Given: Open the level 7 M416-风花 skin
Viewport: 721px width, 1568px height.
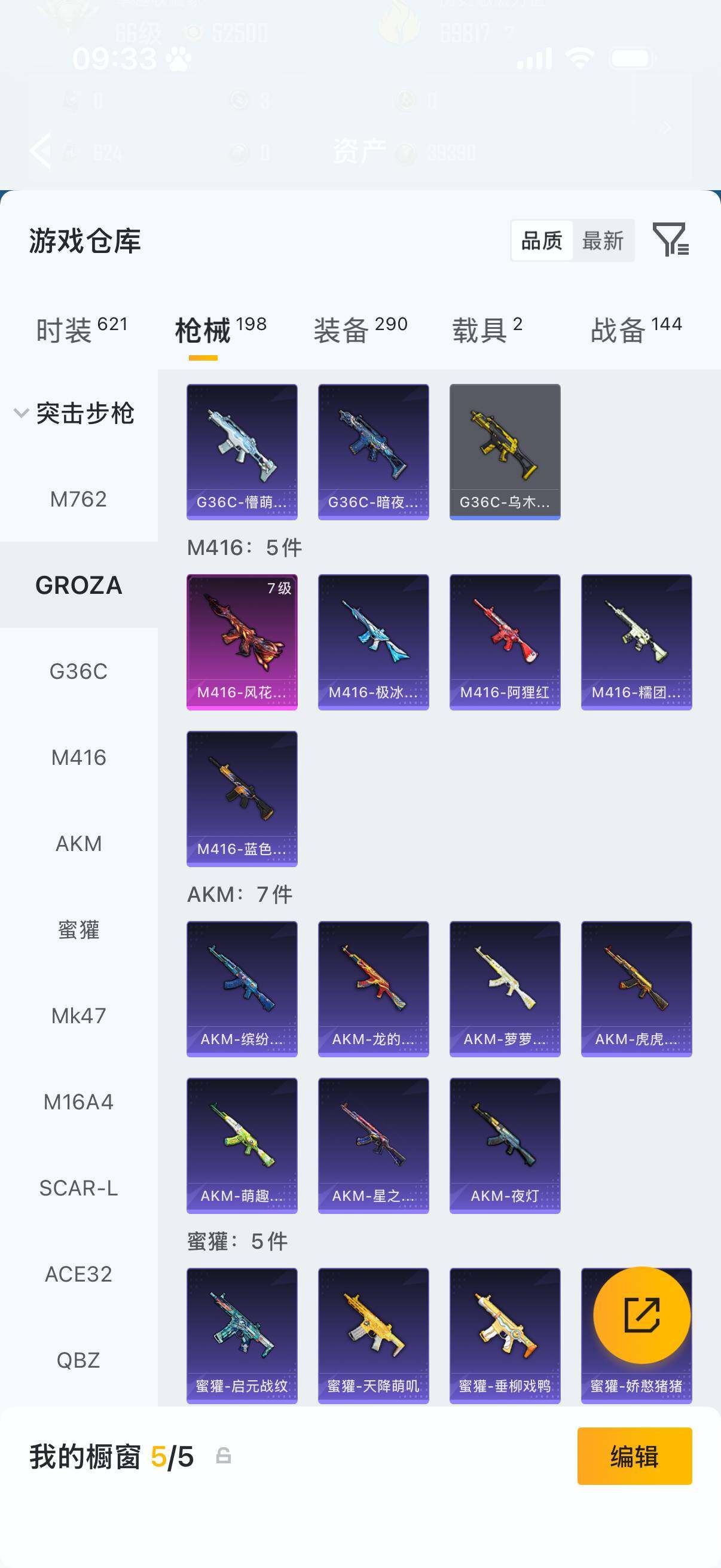Looking at the screenshot, I should click(242, 642).
